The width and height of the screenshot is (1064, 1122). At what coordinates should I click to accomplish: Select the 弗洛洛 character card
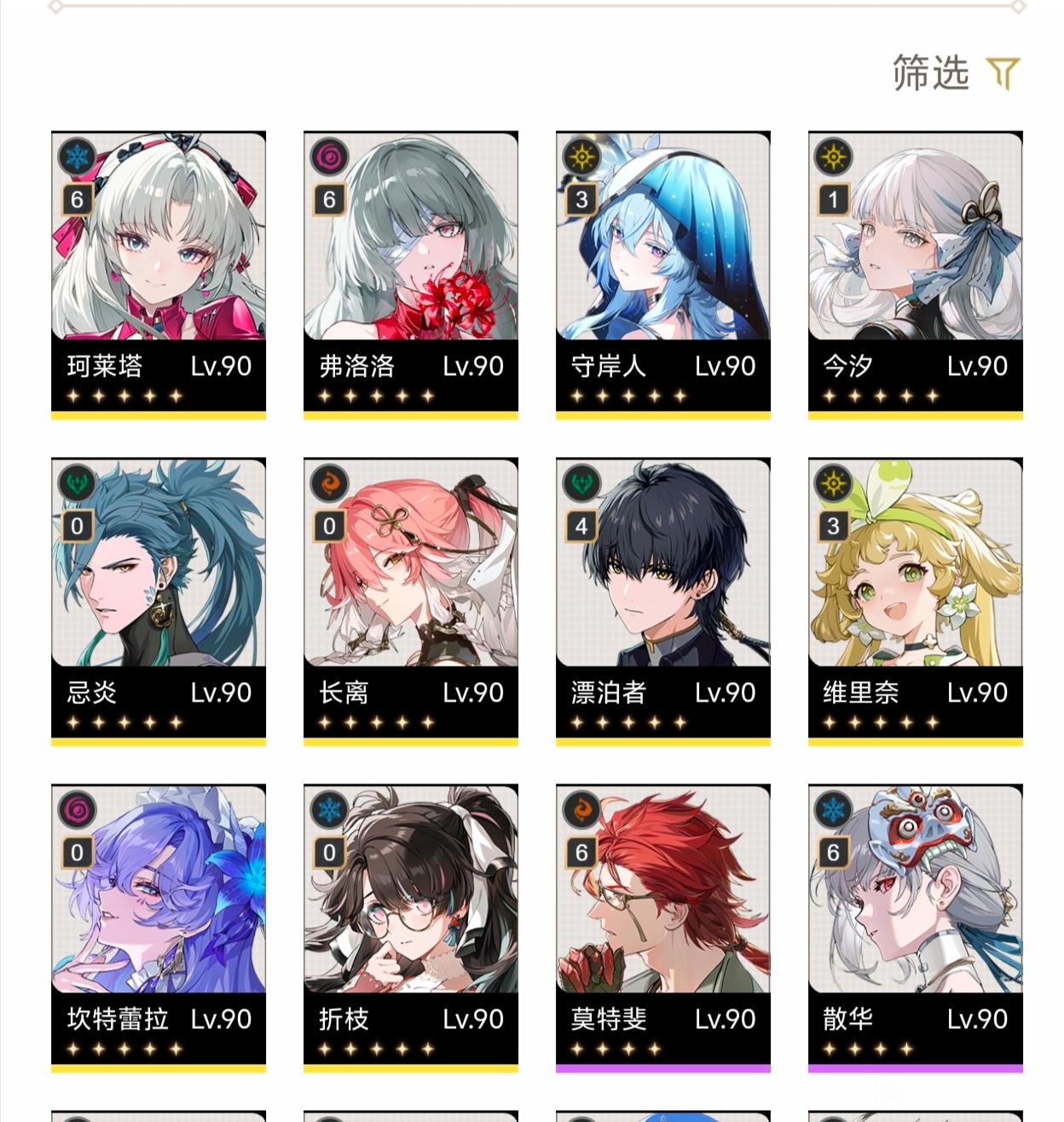click(411, 273)
